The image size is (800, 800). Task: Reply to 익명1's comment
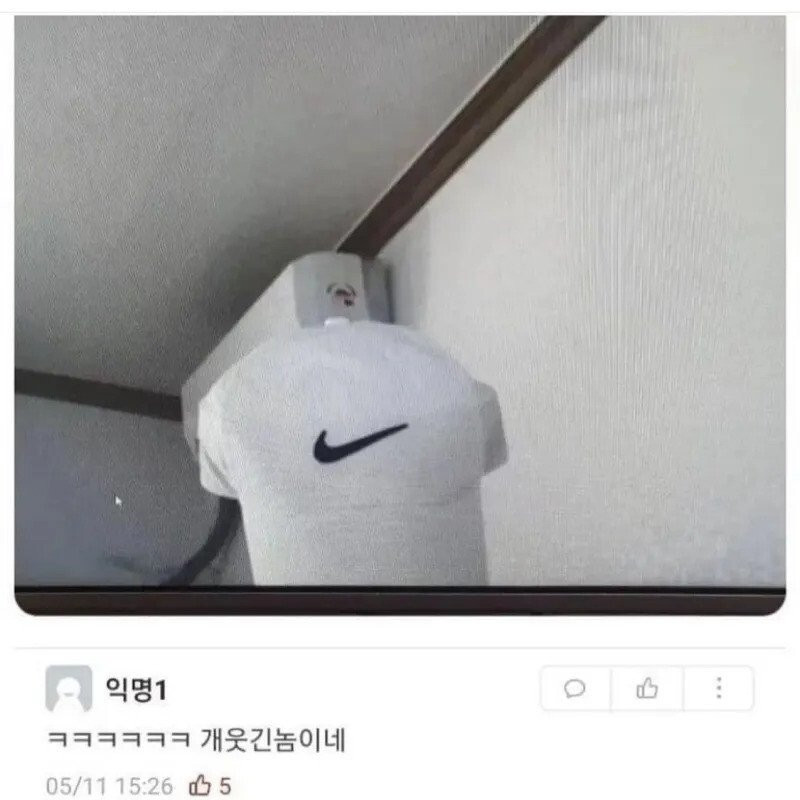tap(576, 688)
